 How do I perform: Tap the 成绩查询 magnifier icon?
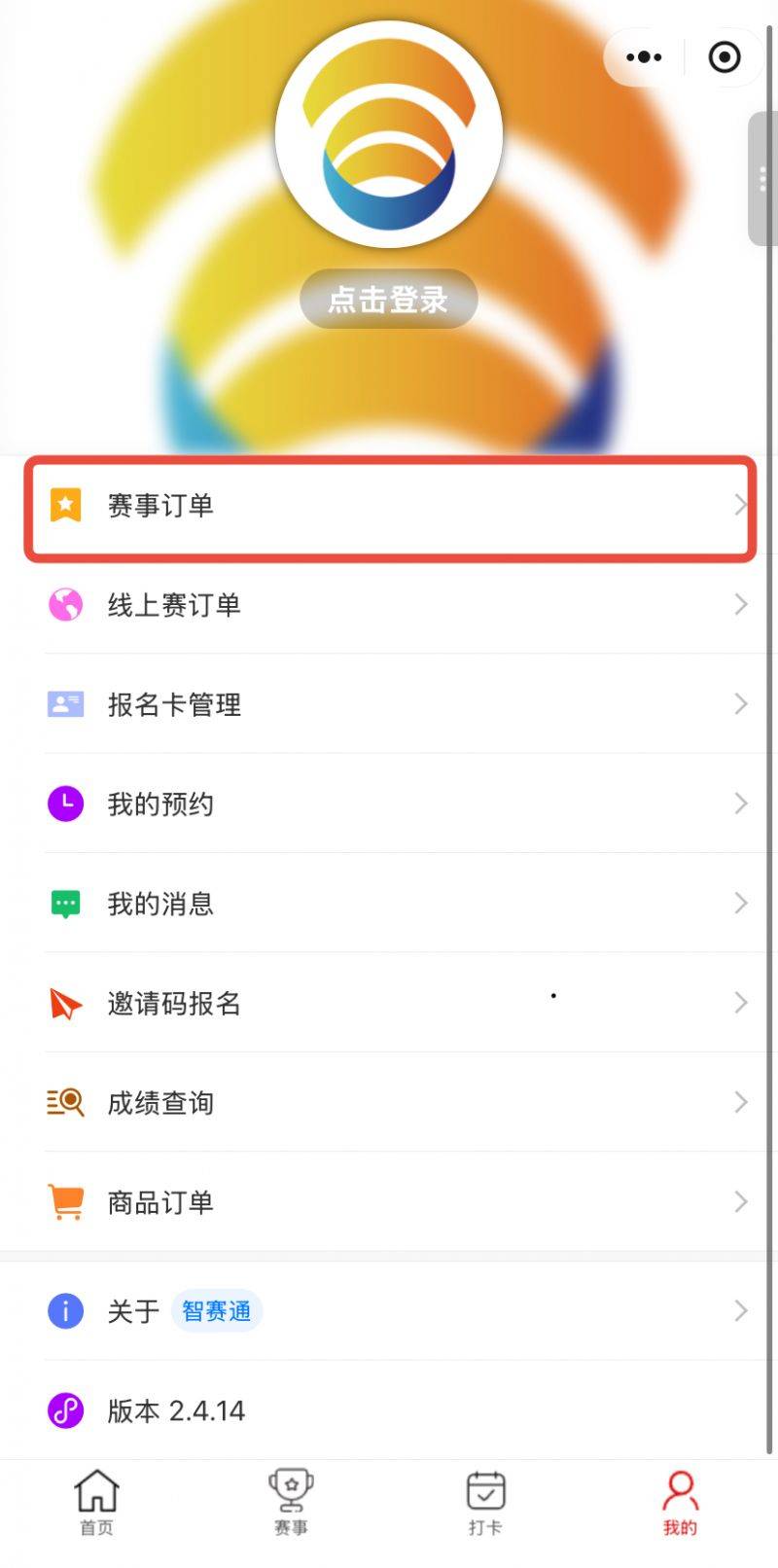pos(64,1102)
